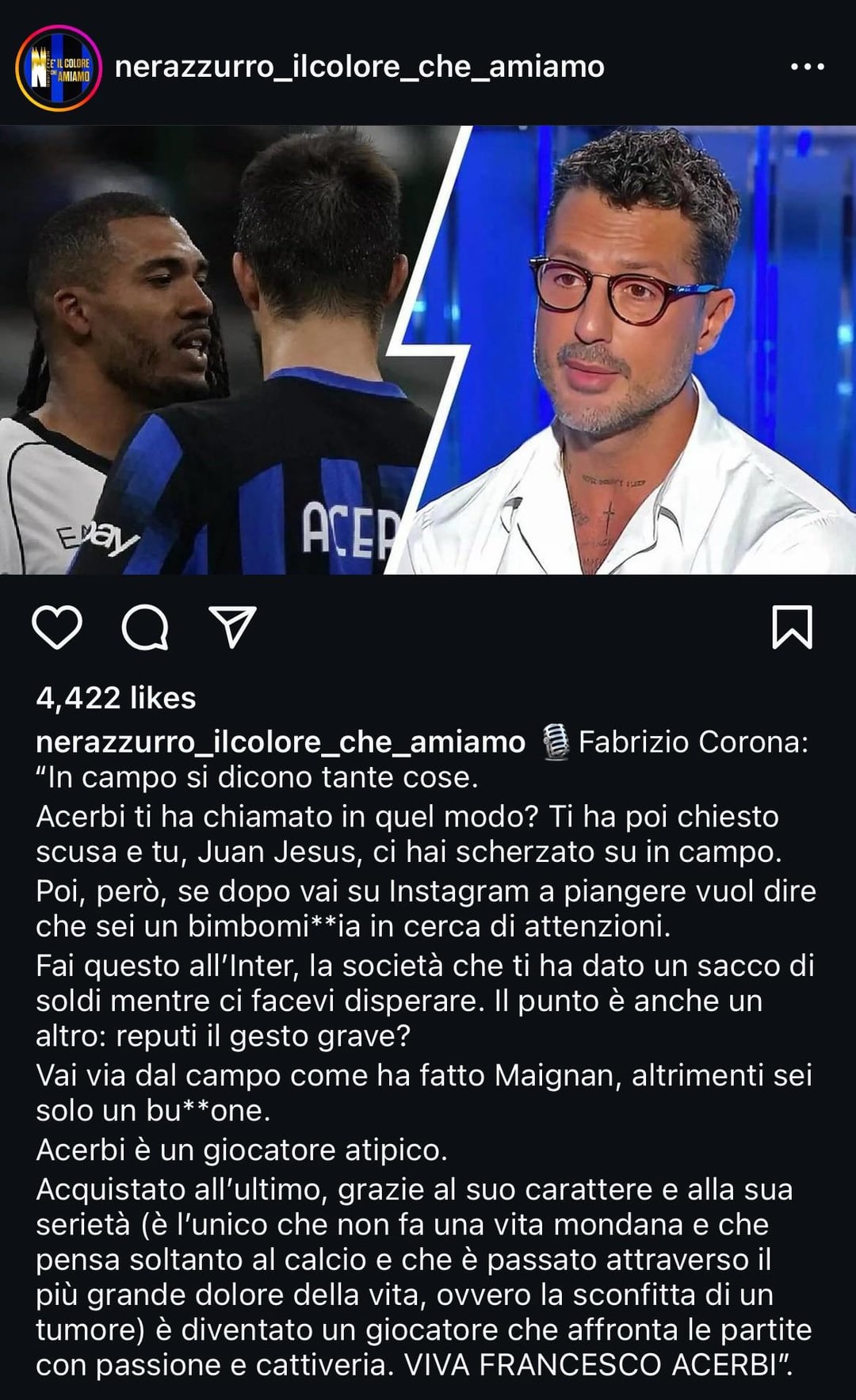View who liked: 4,422 likes
The height and width of the screenshot is (1400, 856).
pos(116,698)
